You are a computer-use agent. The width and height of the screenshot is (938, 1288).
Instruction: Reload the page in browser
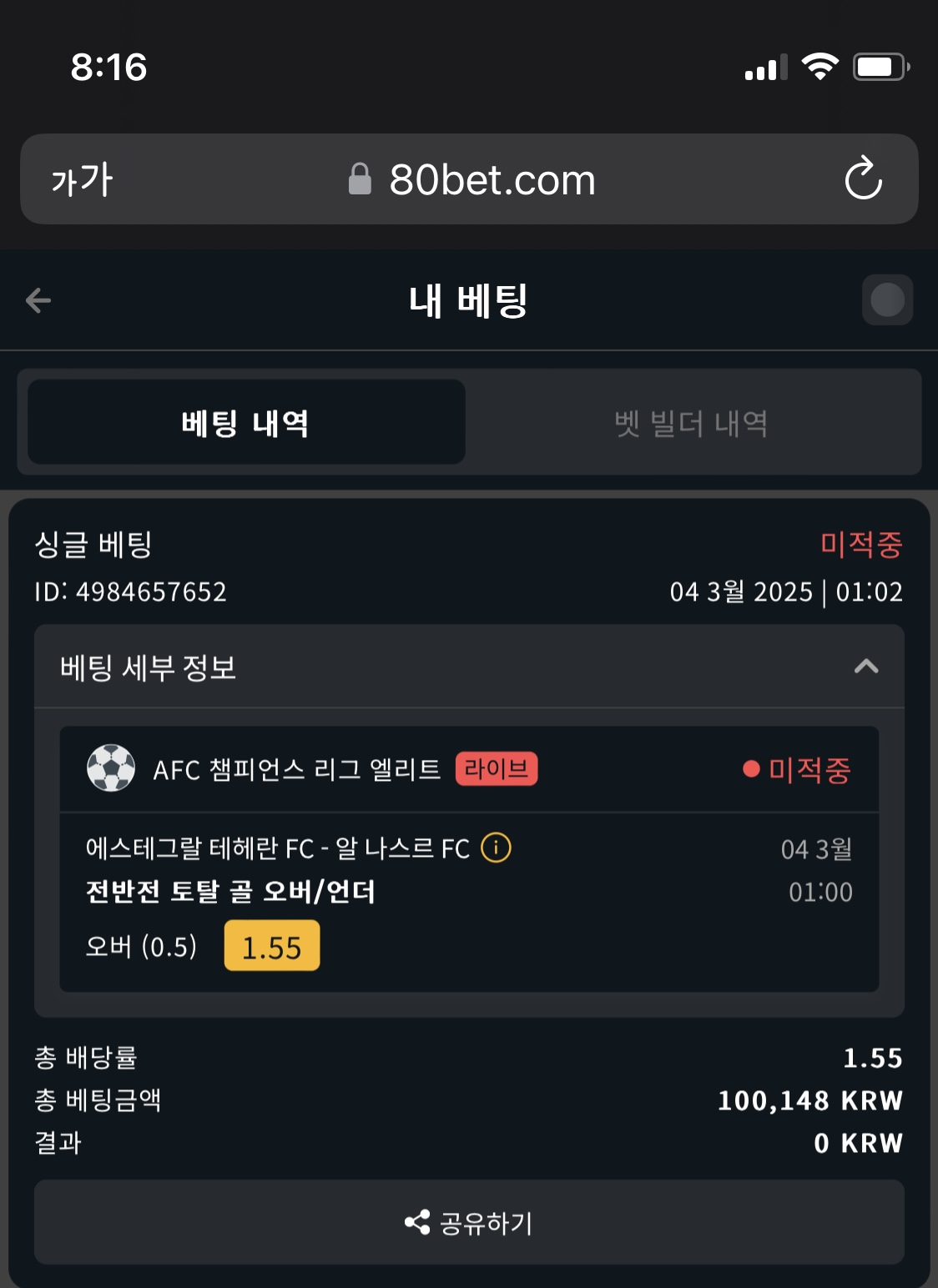click(863, 179)
